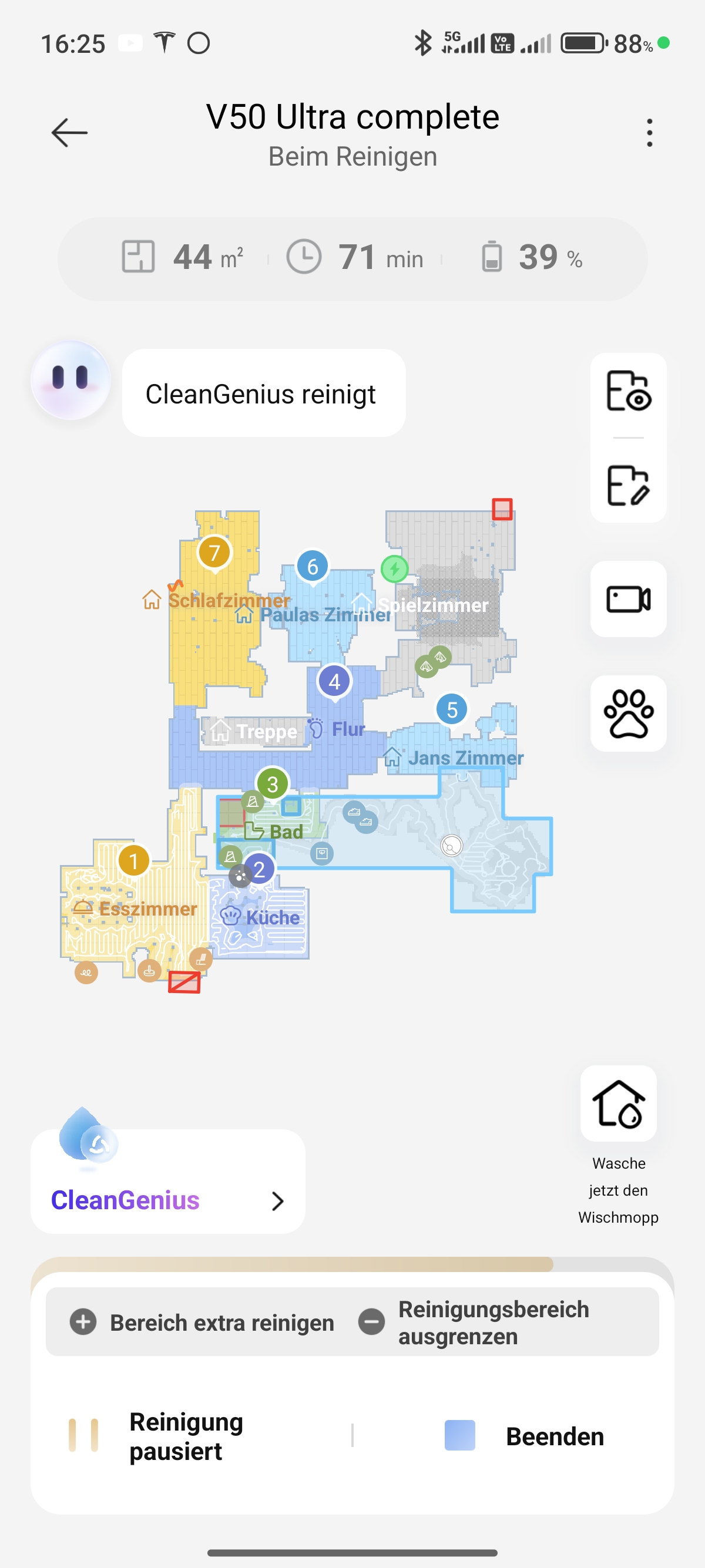The width and height of the screenshot is (705, 1568).
Task: Go back using the top arrow
Action: tap(69, 133)
